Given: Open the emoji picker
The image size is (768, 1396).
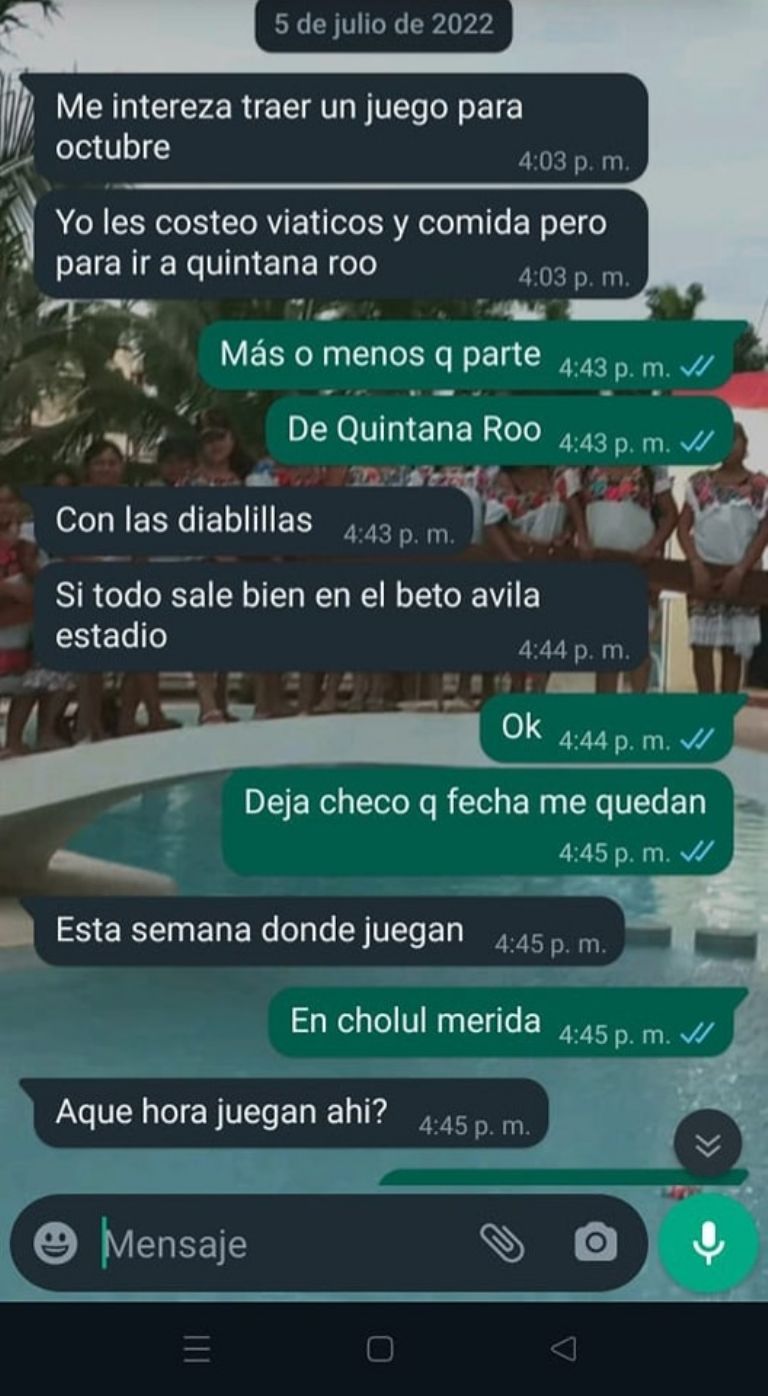Looking at the screenshot, I should (55, 1244).
